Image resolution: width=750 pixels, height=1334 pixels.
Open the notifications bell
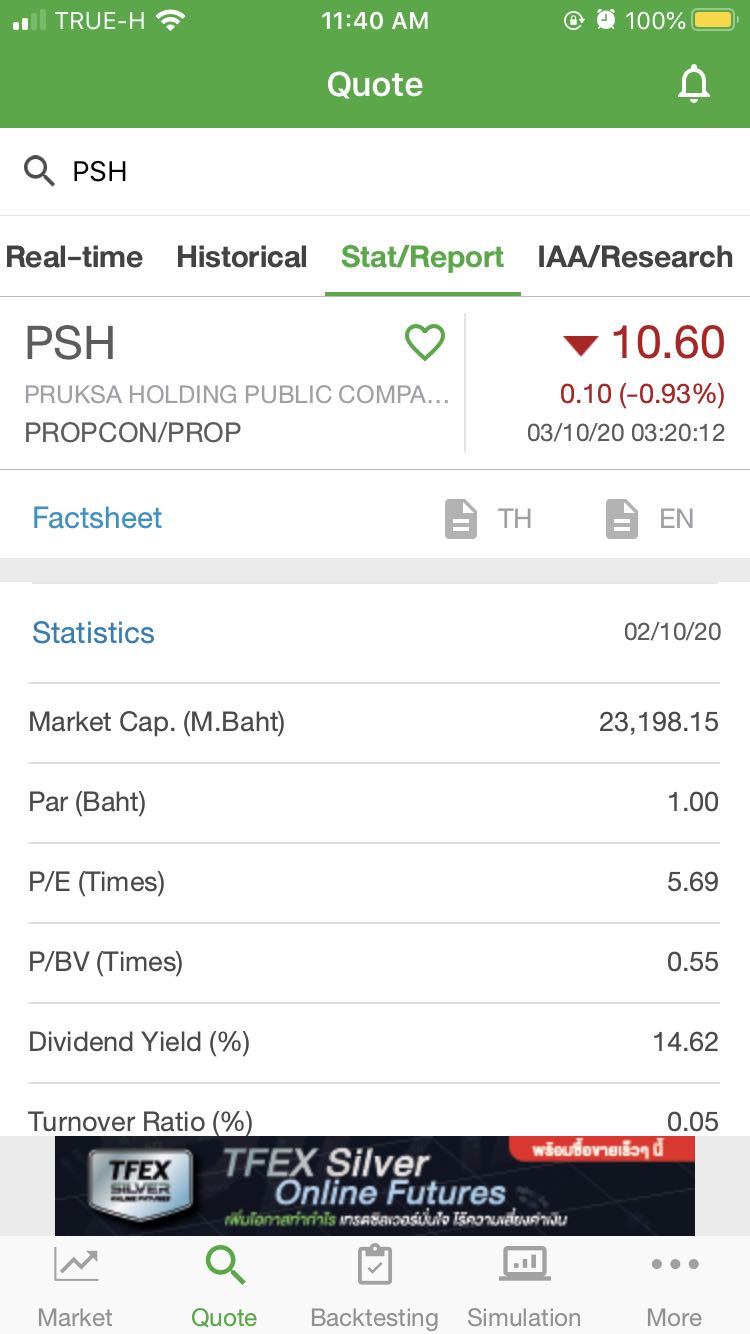[x=693, y=85]
